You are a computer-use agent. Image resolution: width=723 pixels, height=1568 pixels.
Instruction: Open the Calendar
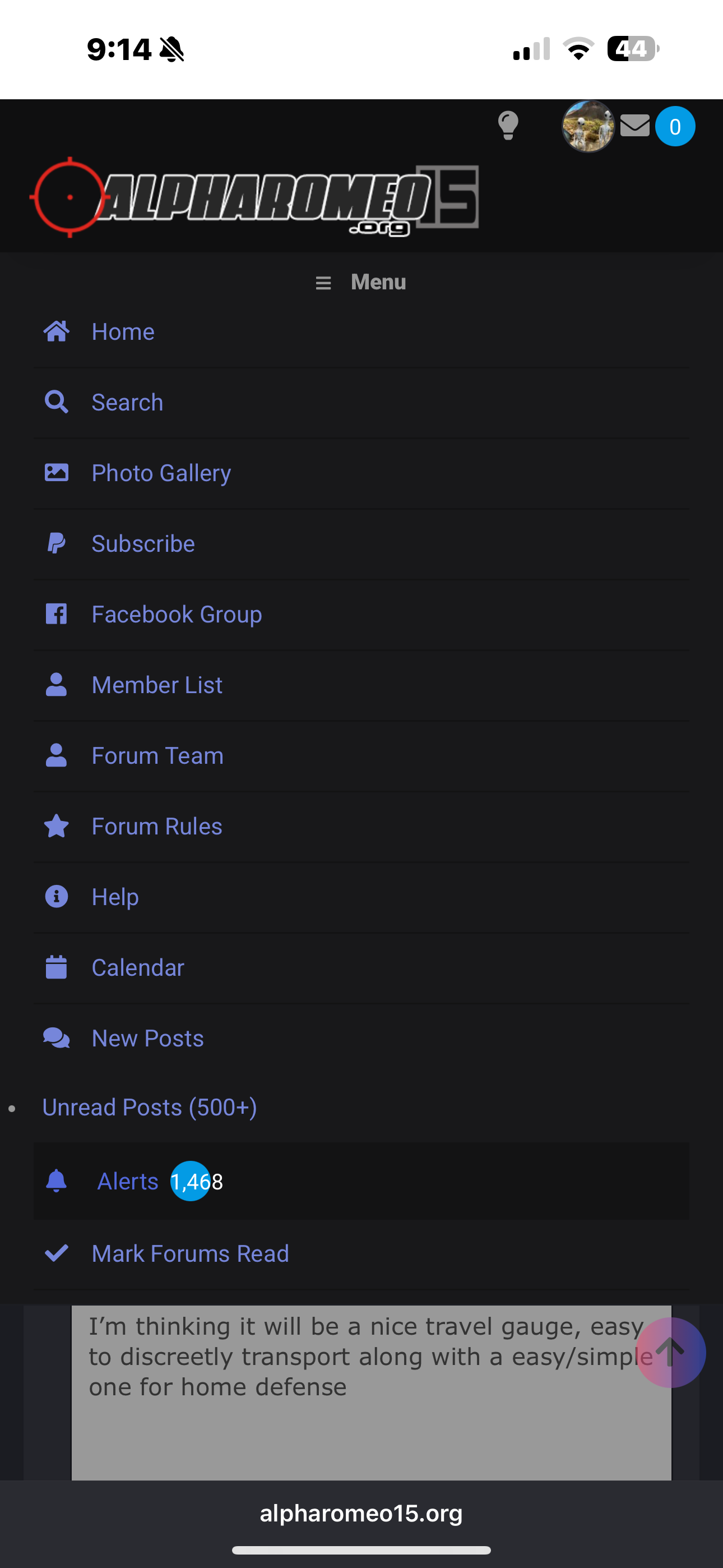click(138, 967)
